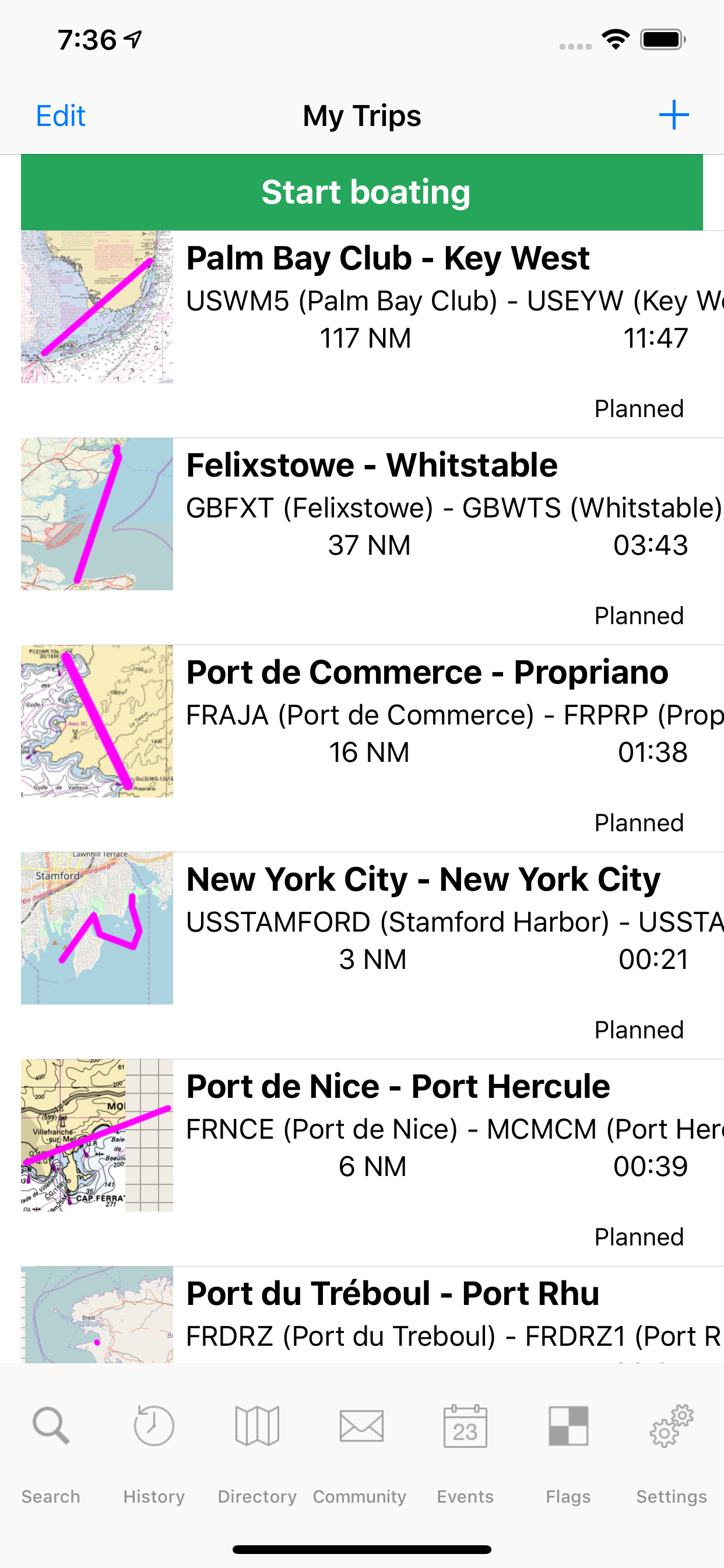View the Port de Nice - Port Hercule trip
724x1568 pixels.
click(372, 1162)
